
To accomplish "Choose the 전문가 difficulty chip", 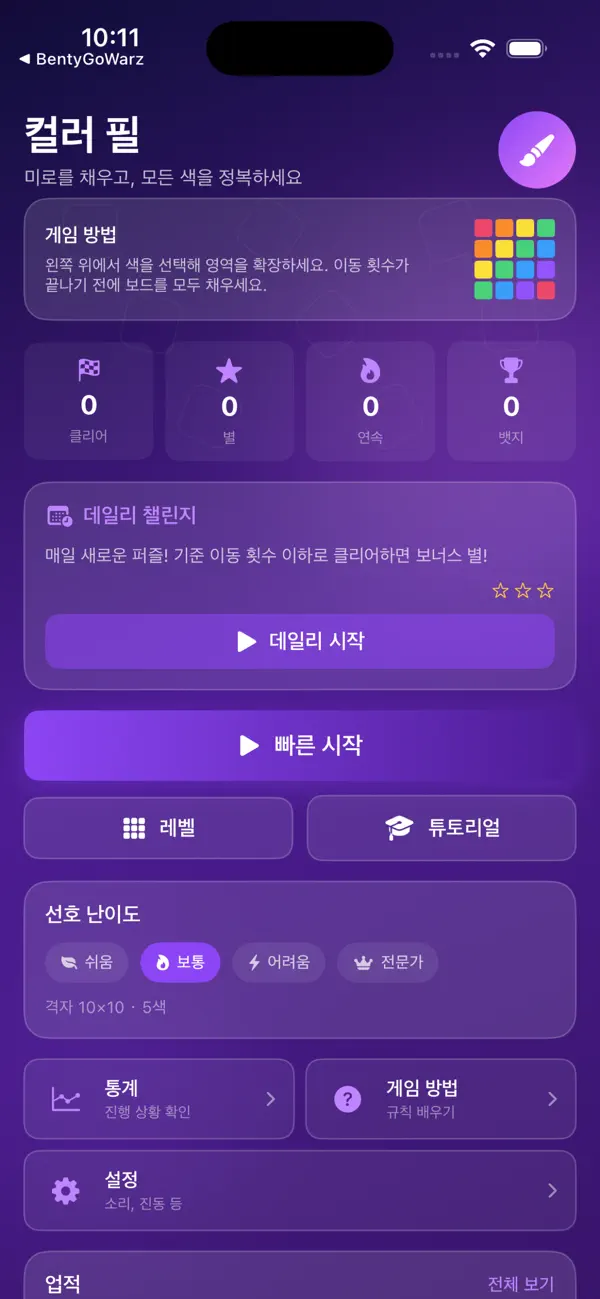I will (x=388, y=963).
